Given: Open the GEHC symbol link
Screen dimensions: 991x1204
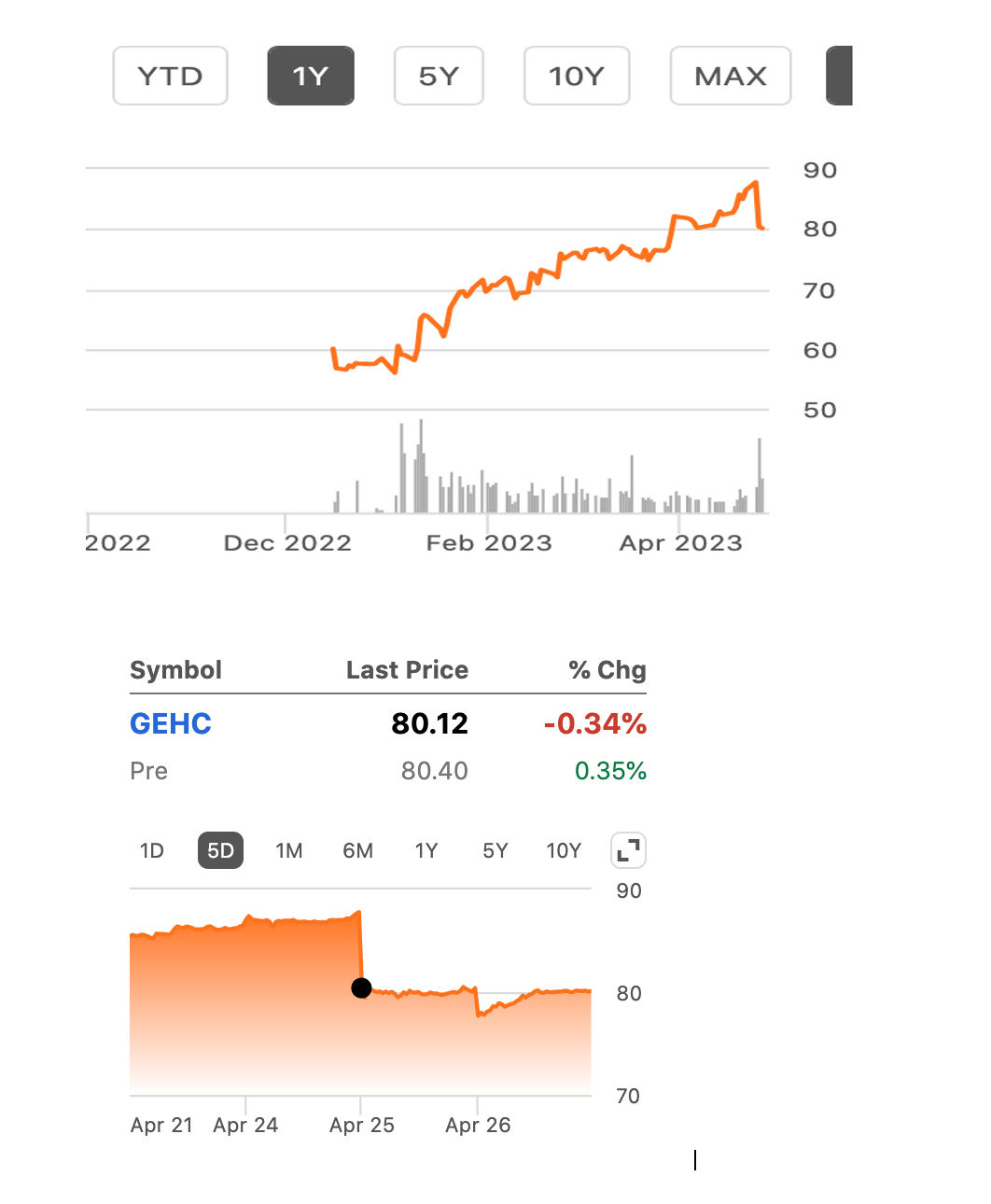Looking at the screenshot, I should pos(171,723).
